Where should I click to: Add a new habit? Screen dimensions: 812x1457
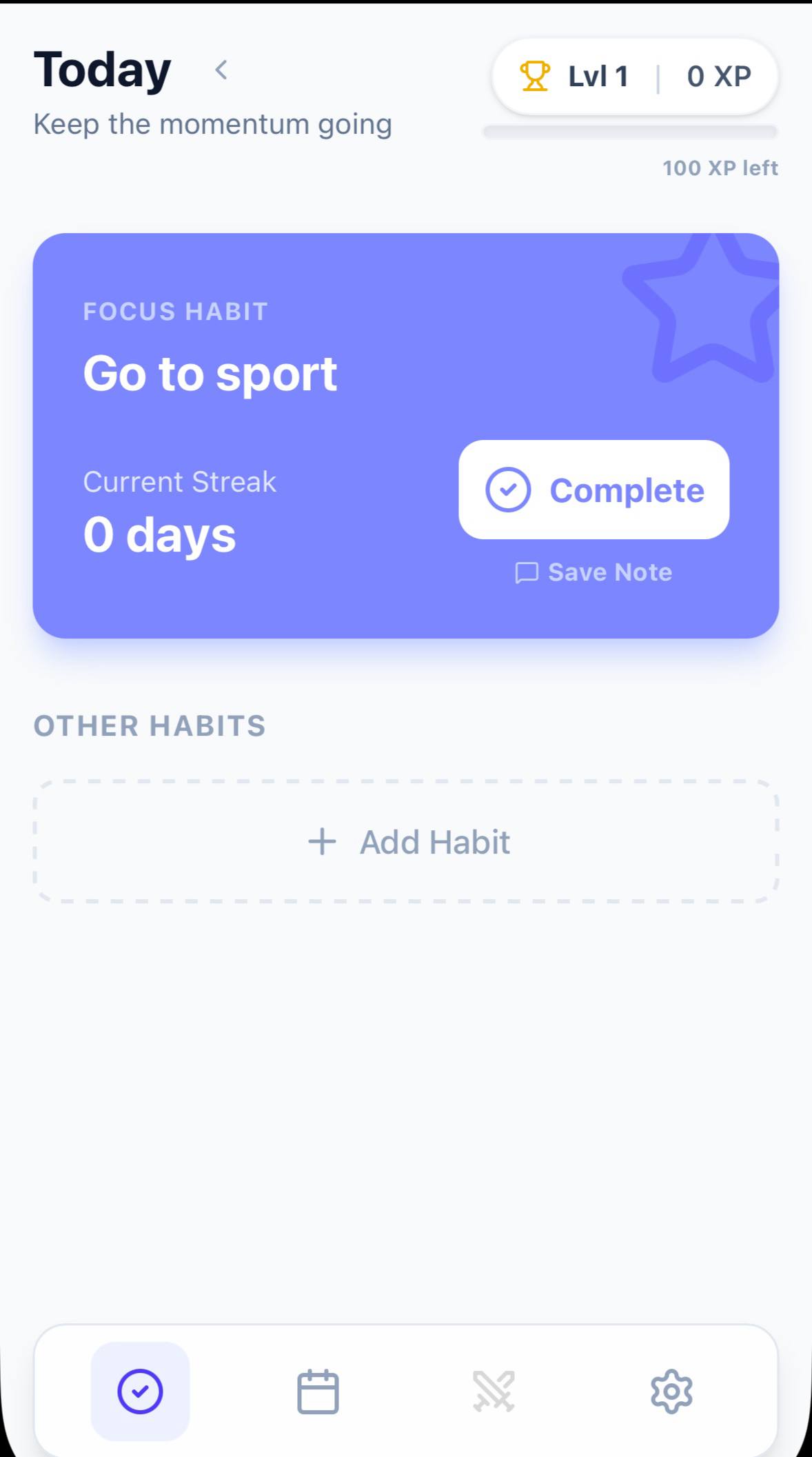[406, 841]
